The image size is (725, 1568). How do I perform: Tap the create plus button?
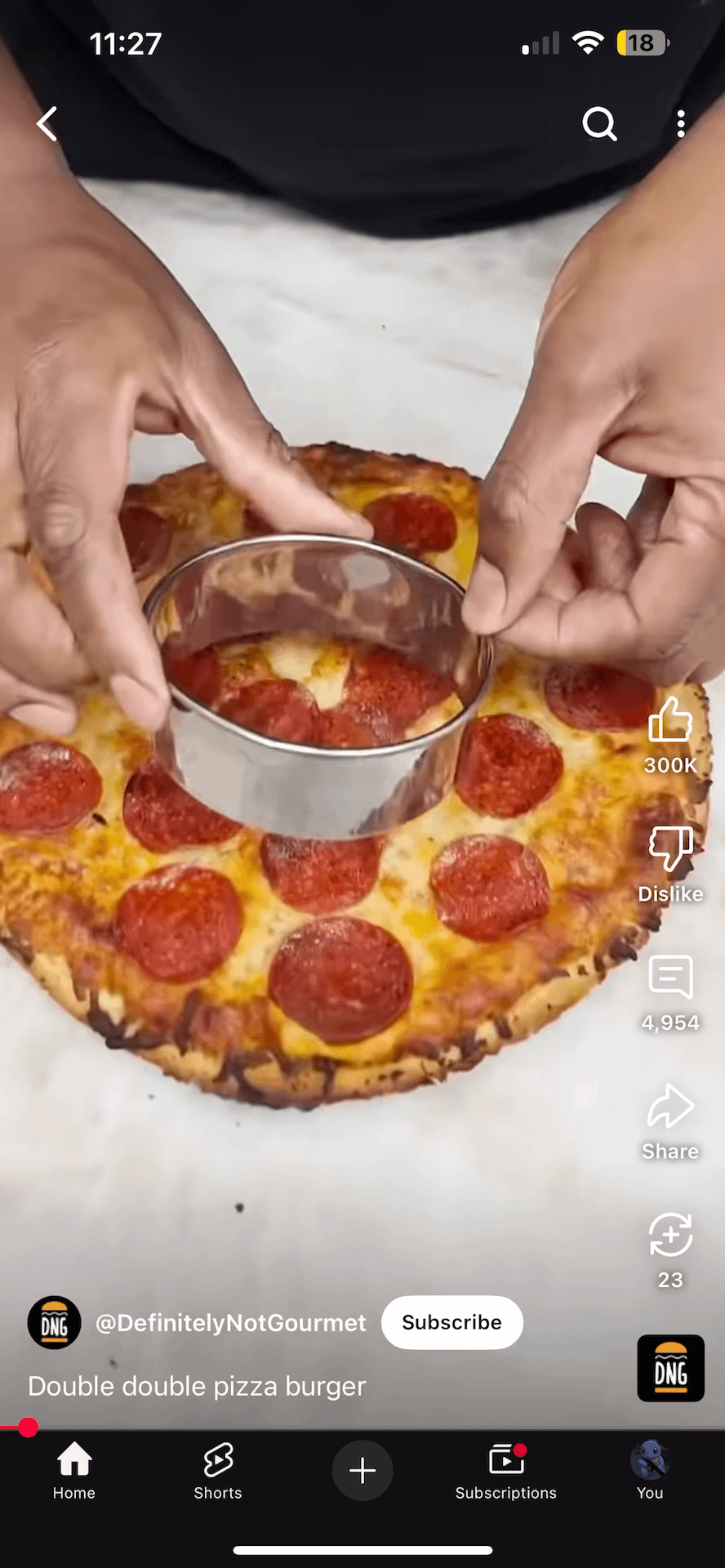coord(362,1471)
